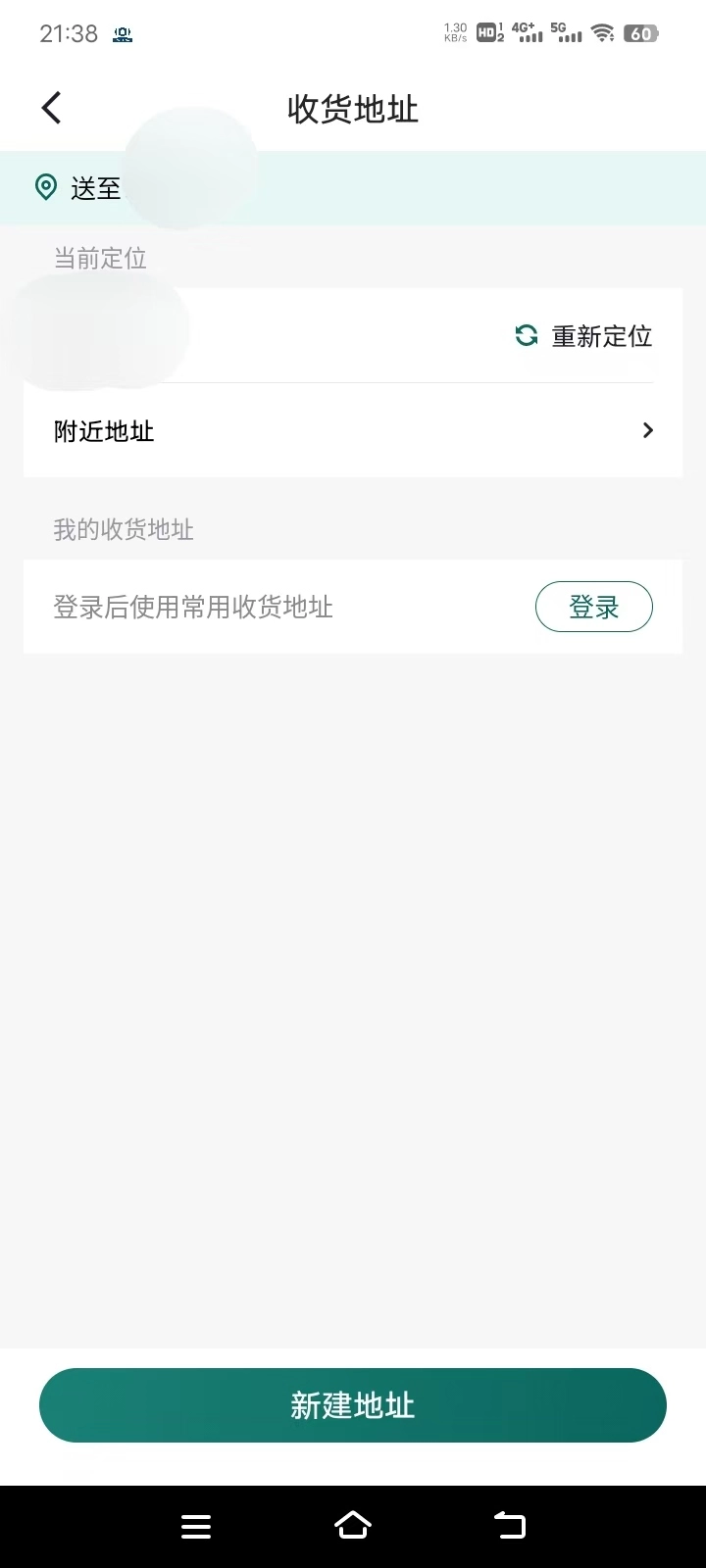This screenshot has width=706, height=1568.
Task: Go to the system home screen
Action: [353, 1525]
